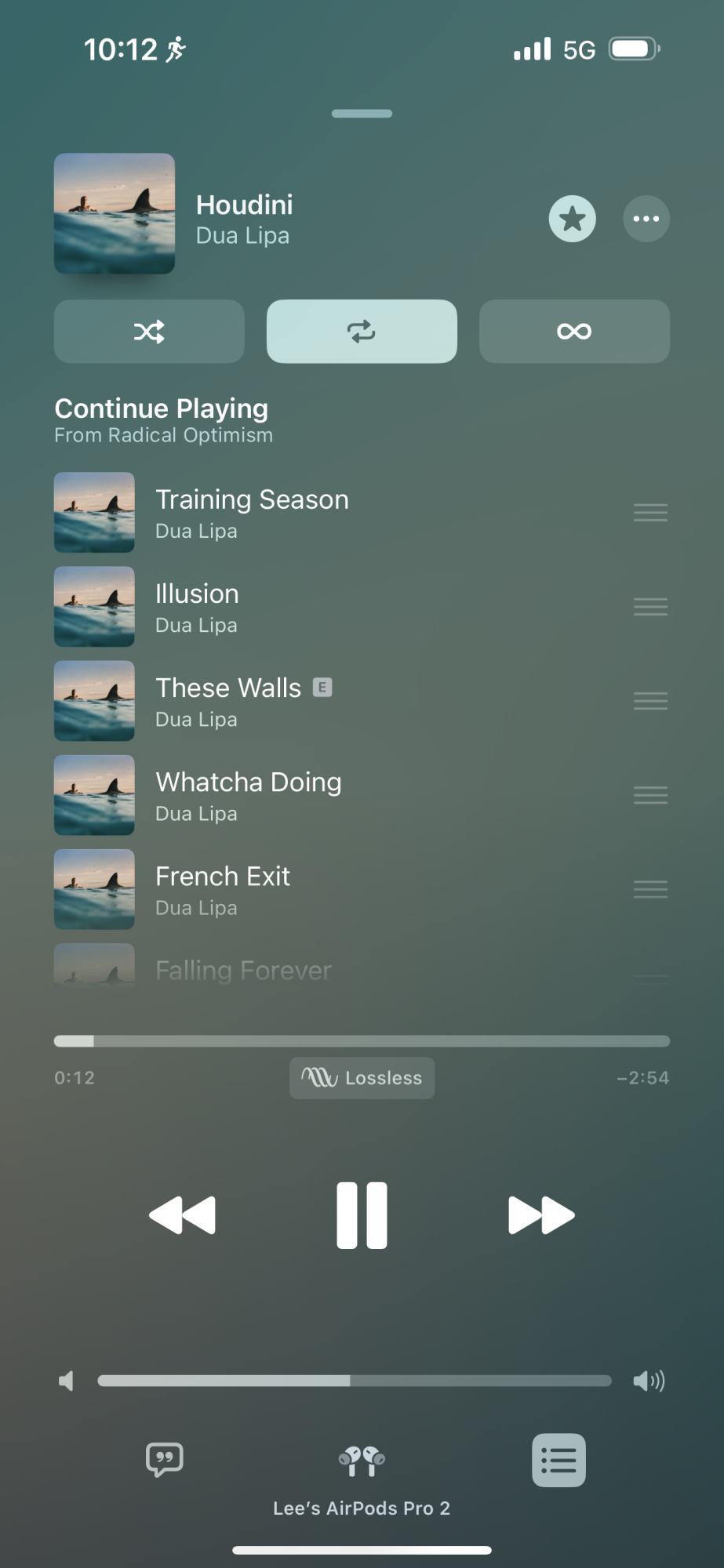The image size is (724, 1568).
Task: Tap the volume slider bar
Action: click(354, 1381)
